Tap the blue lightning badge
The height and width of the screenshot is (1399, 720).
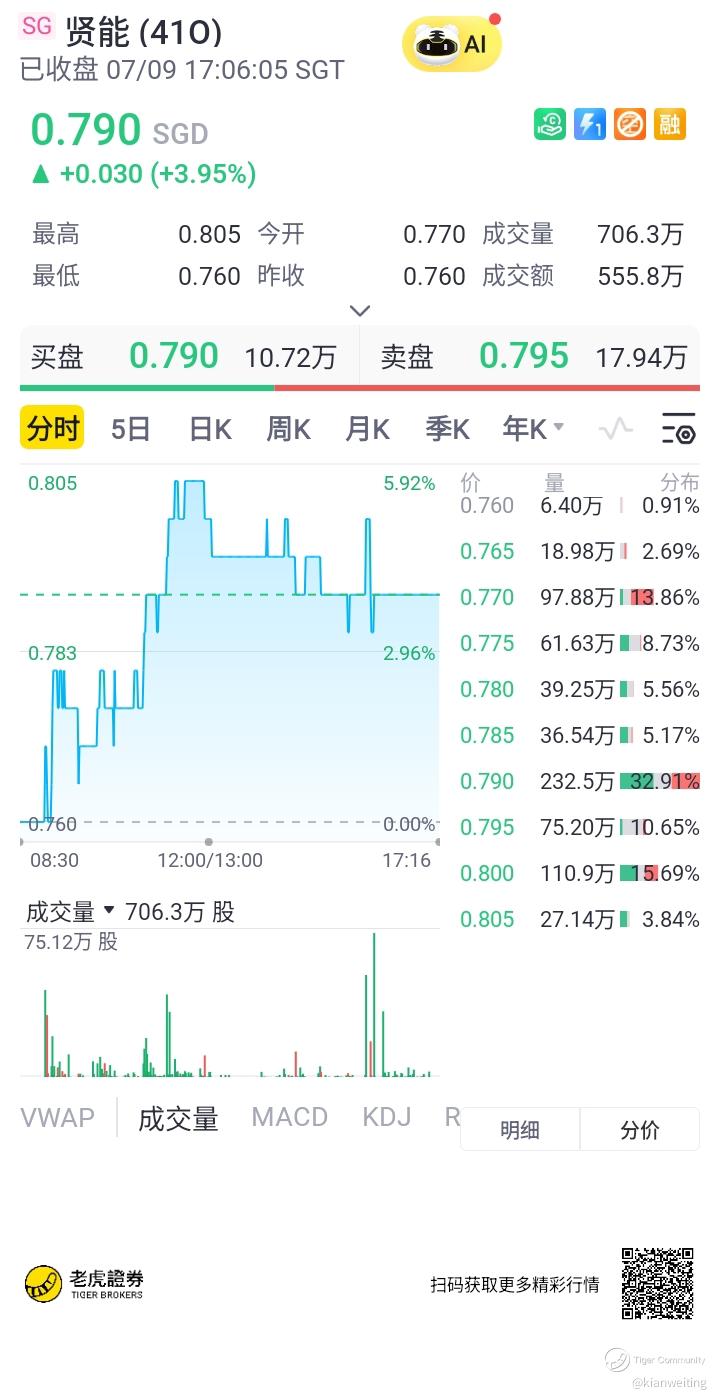590,124
